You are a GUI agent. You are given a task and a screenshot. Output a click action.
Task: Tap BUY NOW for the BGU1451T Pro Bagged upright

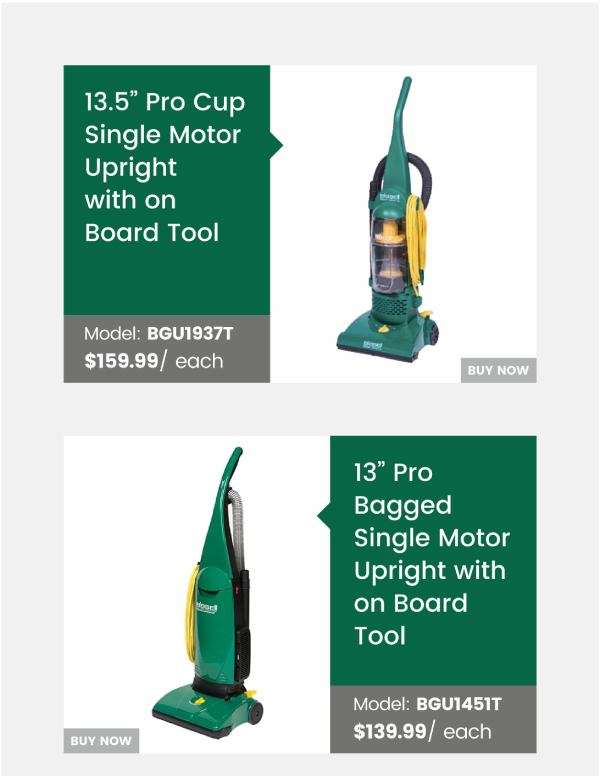[x=101, y=741]
